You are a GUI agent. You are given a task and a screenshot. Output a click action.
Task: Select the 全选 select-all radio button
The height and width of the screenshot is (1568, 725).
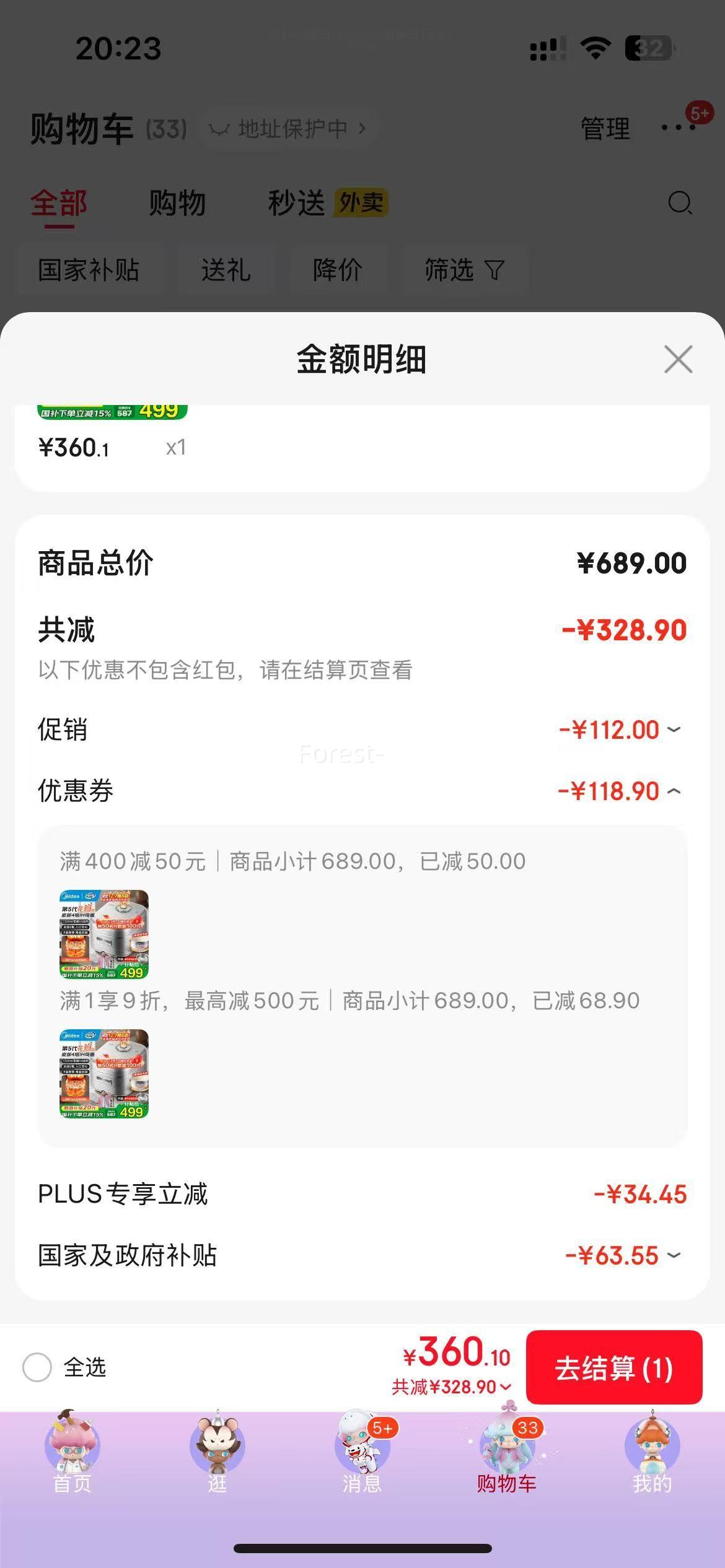click(x=40, y=1369)
